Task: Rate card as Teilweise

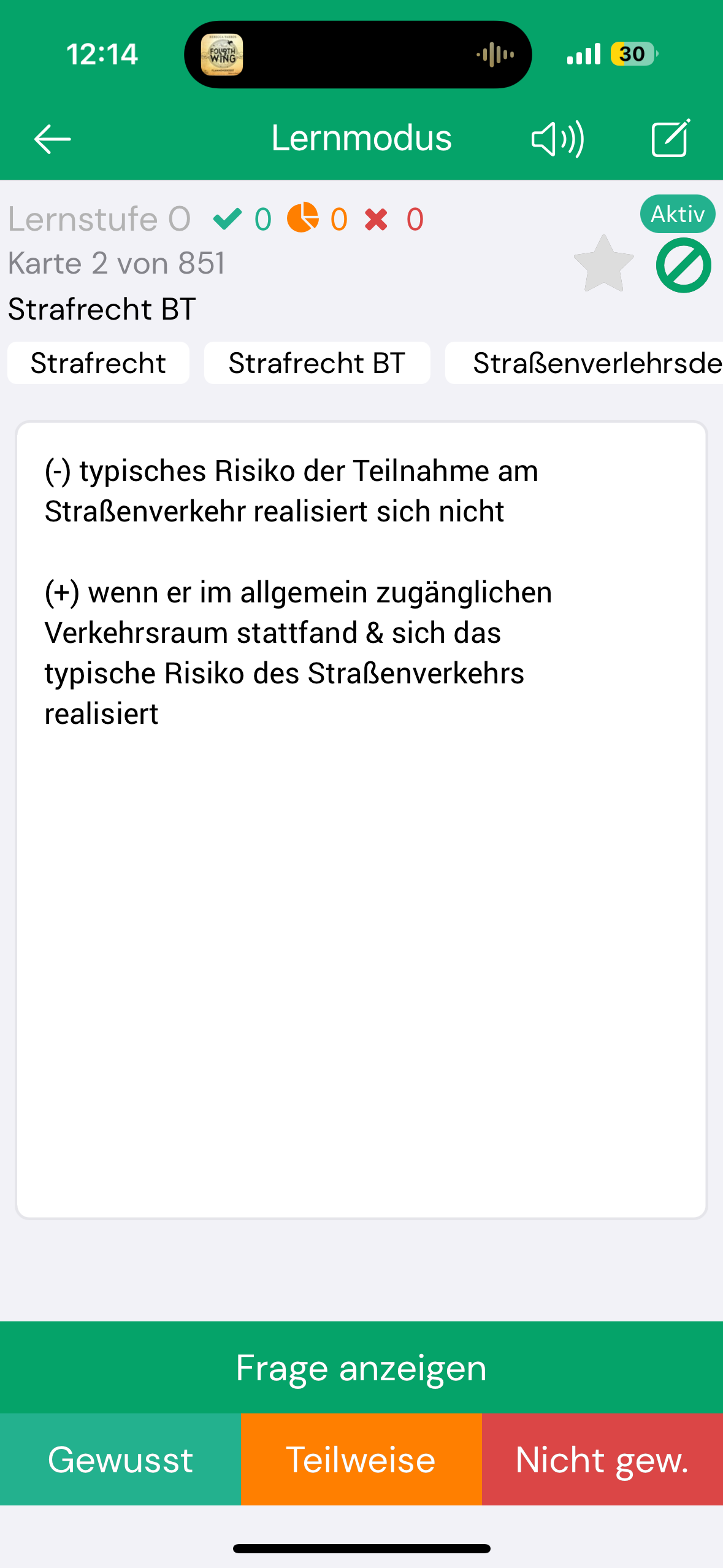Action: pyautogui.click(x=361, y=1459)
